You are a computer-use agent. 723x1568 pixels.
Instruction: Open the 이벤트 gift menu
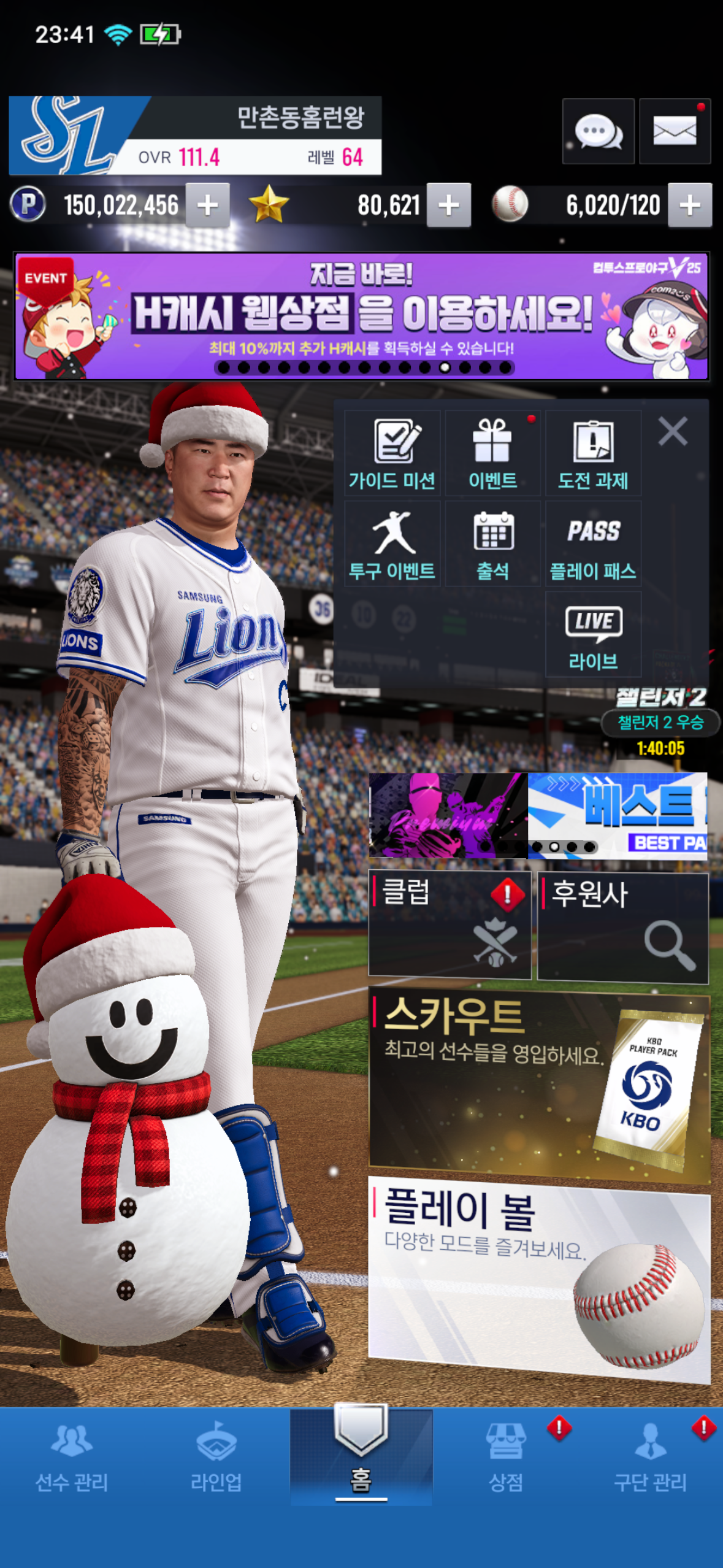pos(492,453)
